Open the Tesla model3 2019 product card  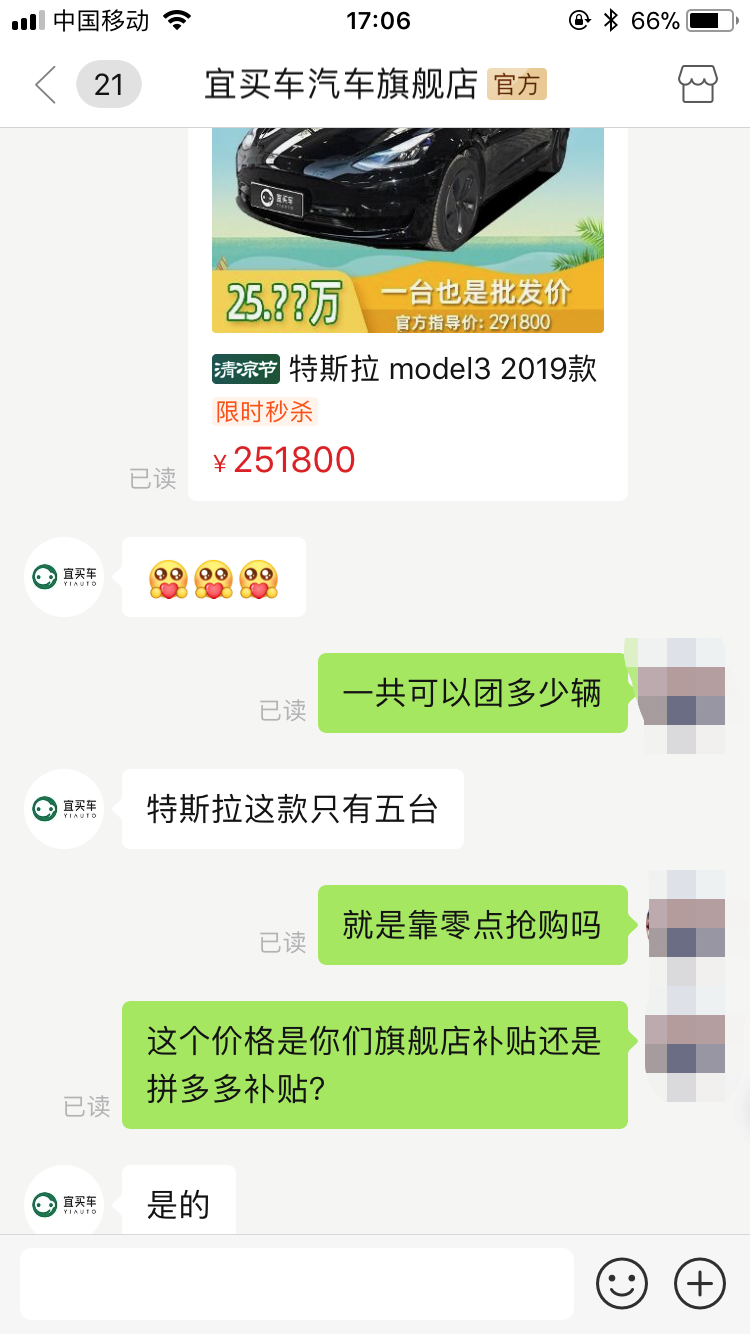(407, 370)
